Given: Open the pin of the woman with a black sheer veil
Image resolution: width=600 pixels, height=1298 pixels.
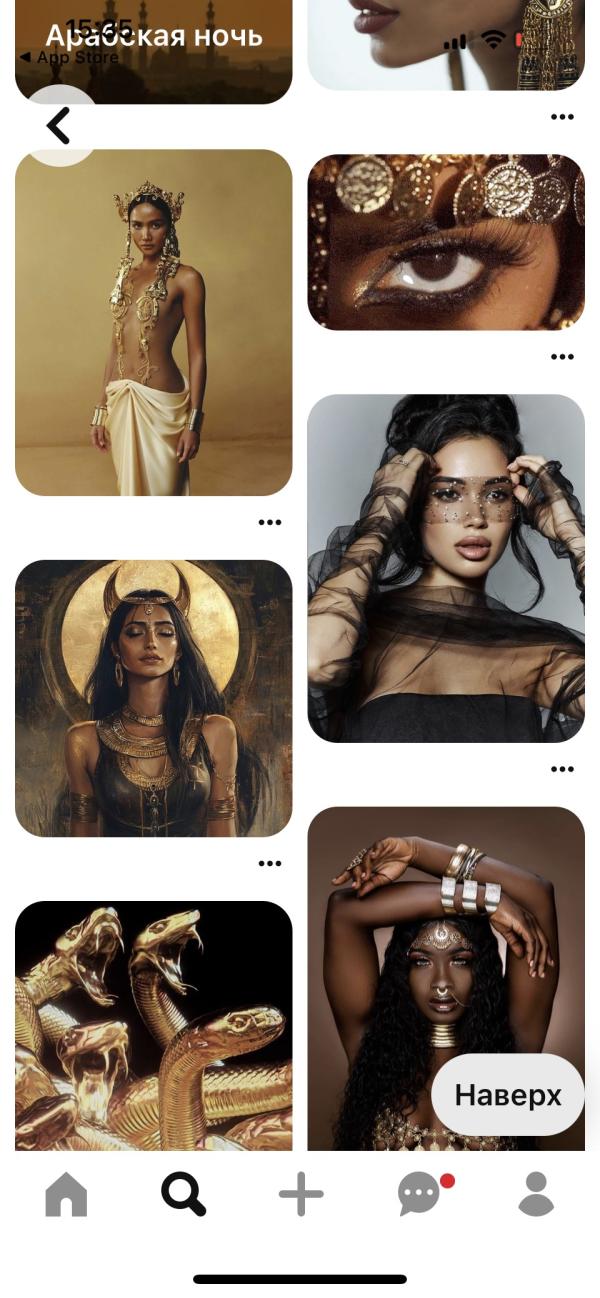Looking at the screenshot, I should click(x=446, y=568).
